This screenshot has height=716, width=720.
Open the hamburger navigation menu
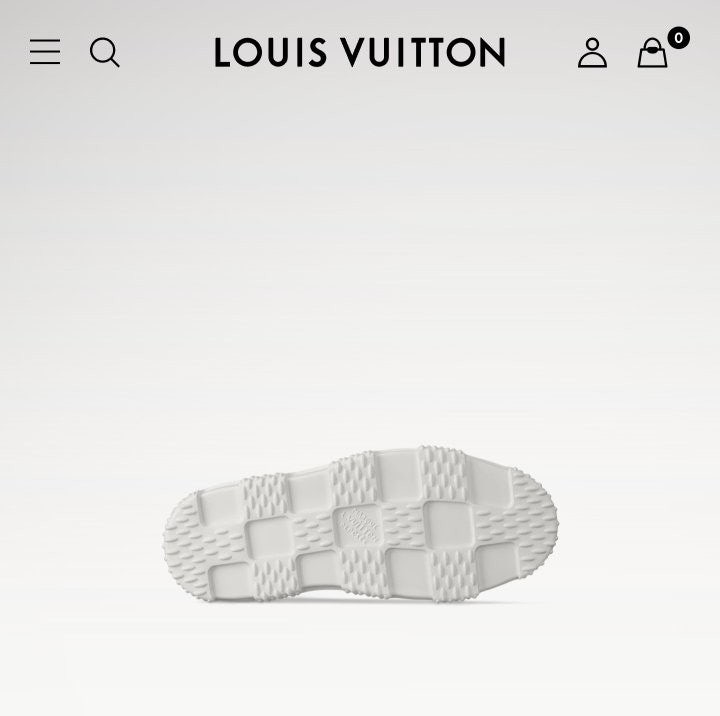[45, 52]
